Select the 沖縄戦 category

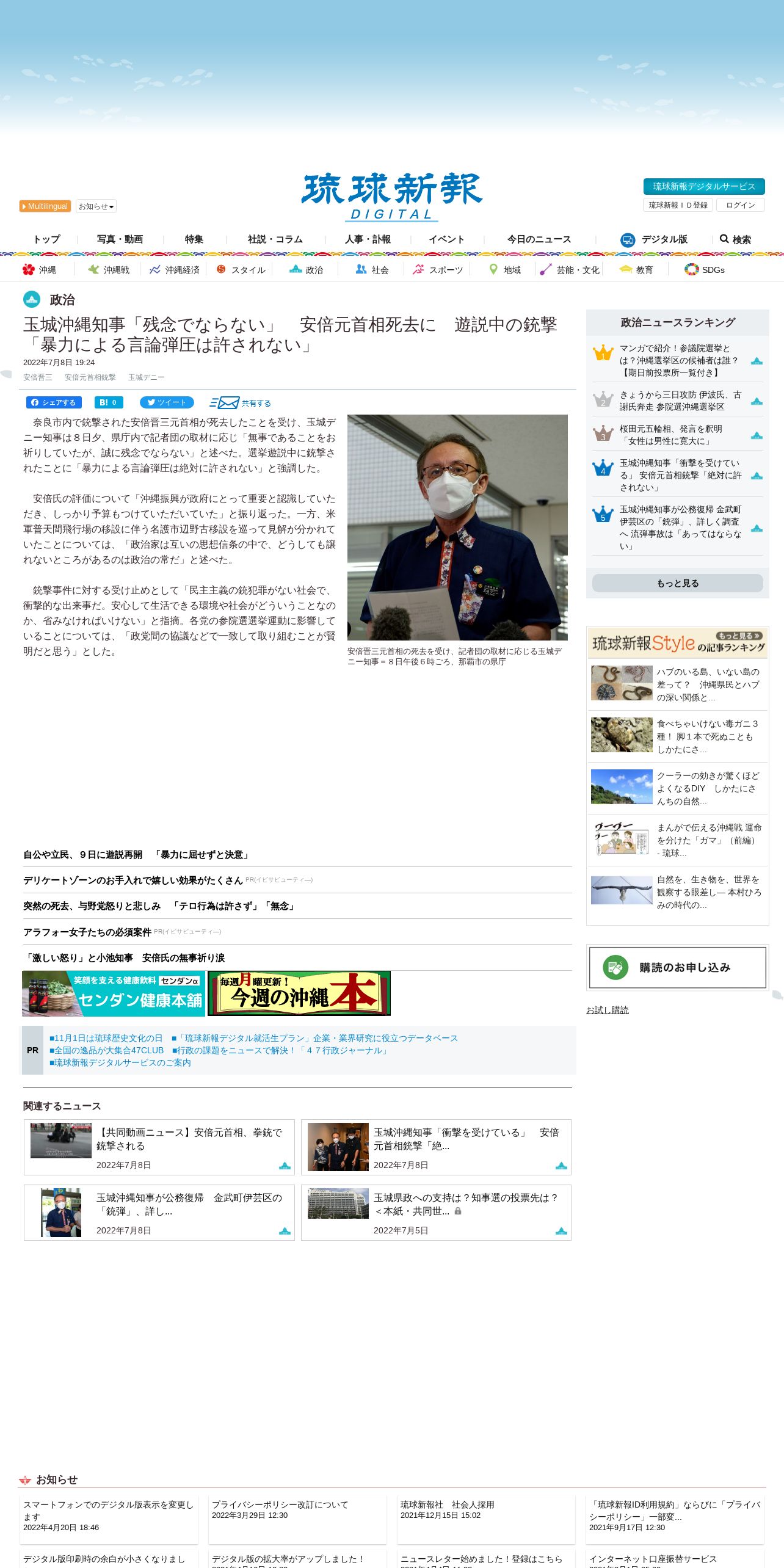coord(109,270)
